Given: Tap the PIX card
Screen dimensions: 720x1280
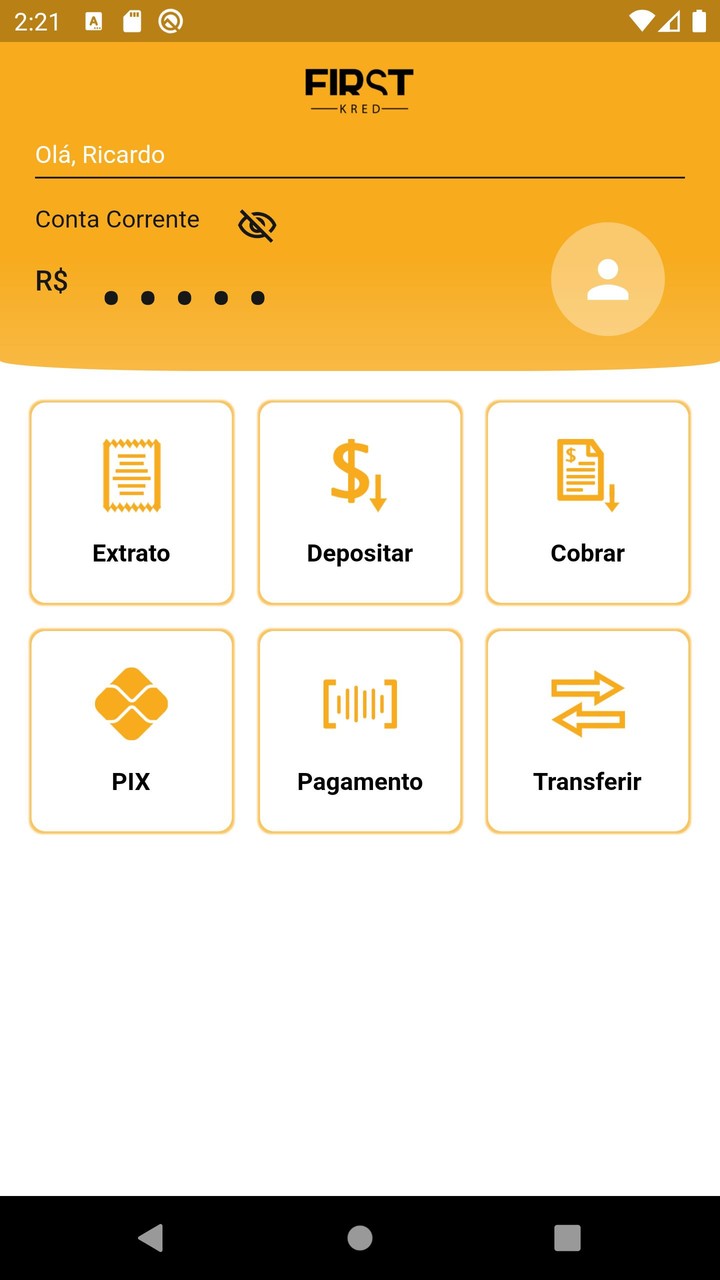Looking at the screenshot, I should pos(131,731).
